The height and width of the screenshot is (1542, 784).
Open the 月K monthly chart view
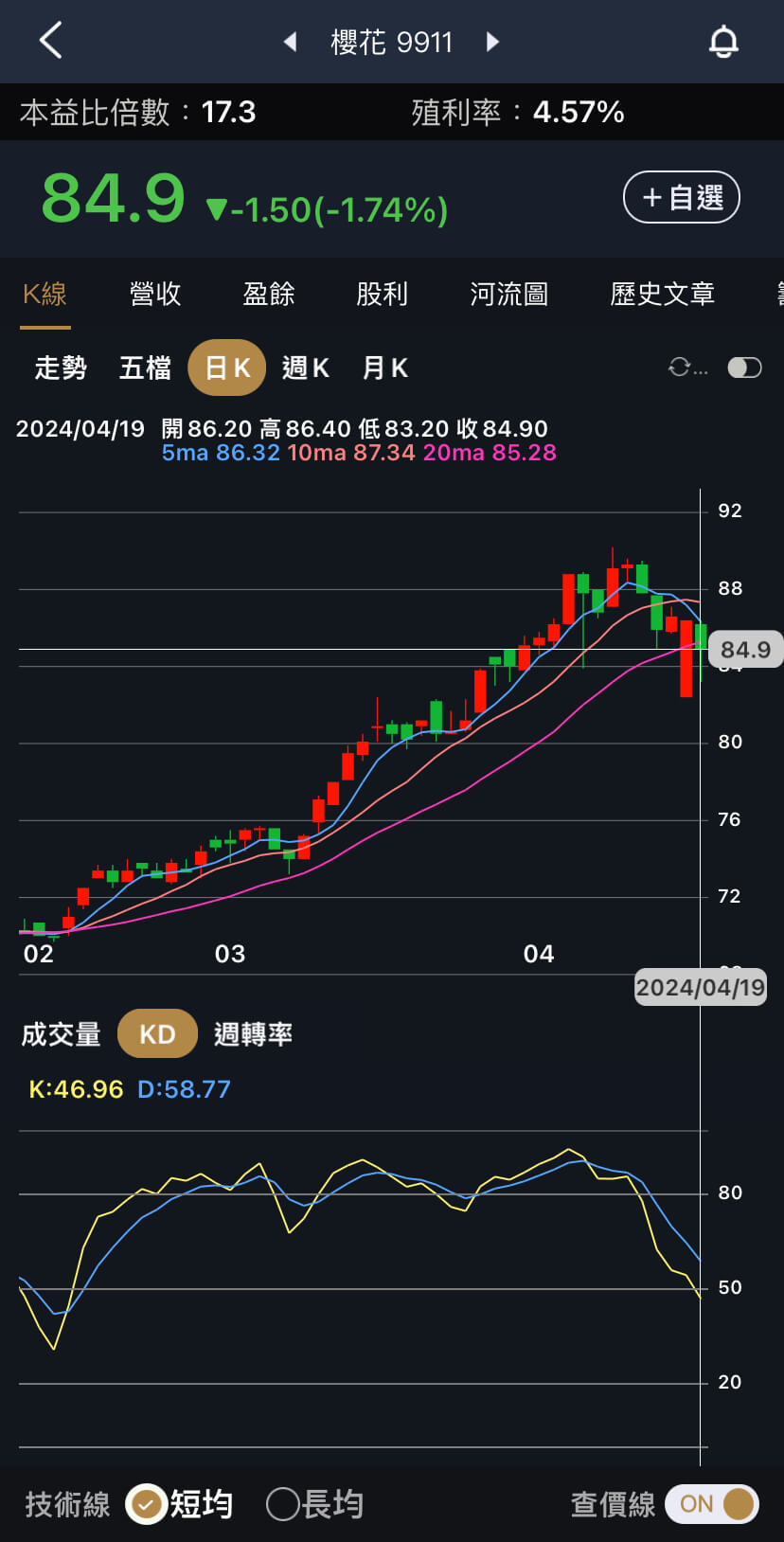384,368
